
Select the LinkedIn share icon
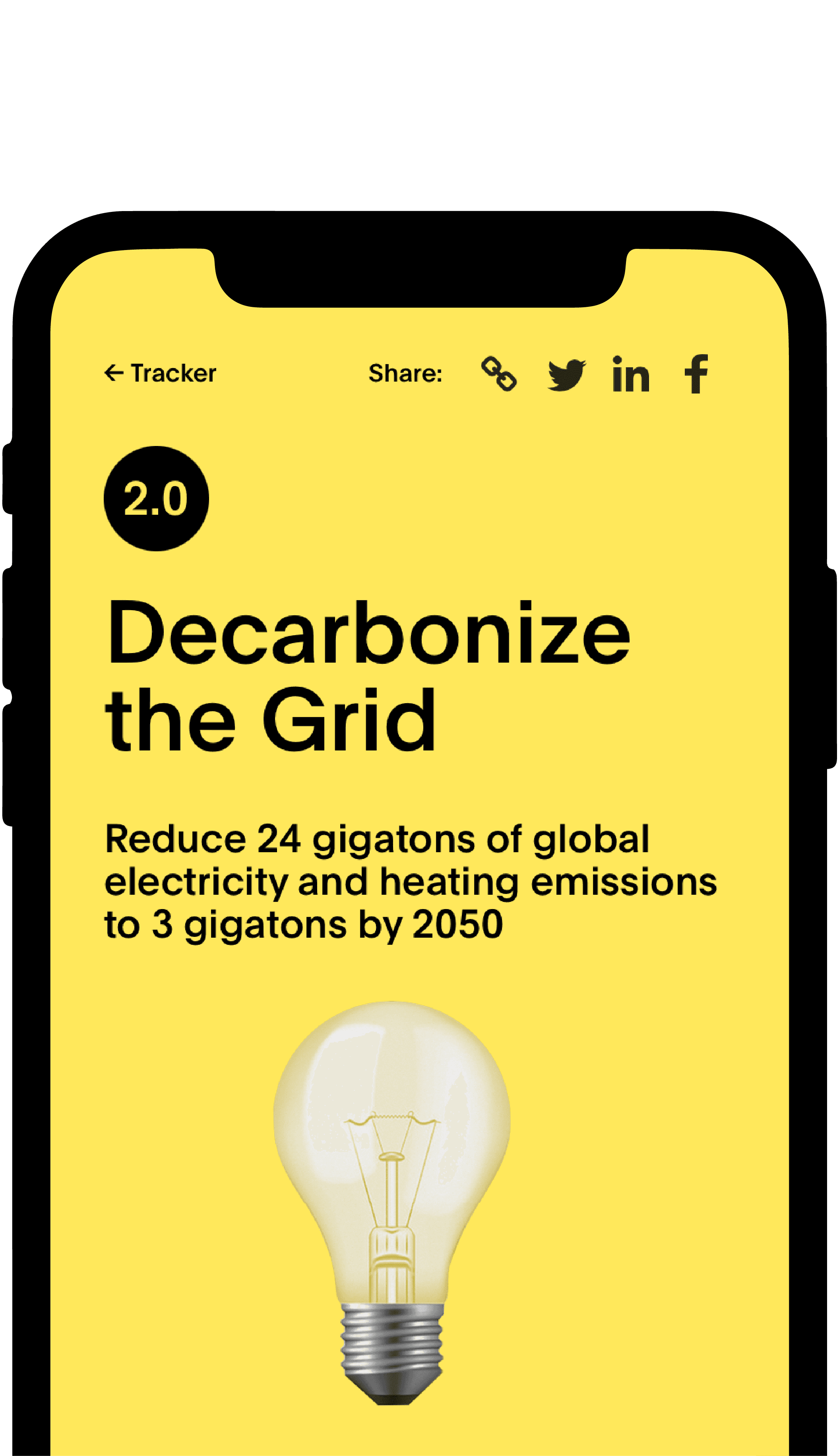[x=632, y=374]
